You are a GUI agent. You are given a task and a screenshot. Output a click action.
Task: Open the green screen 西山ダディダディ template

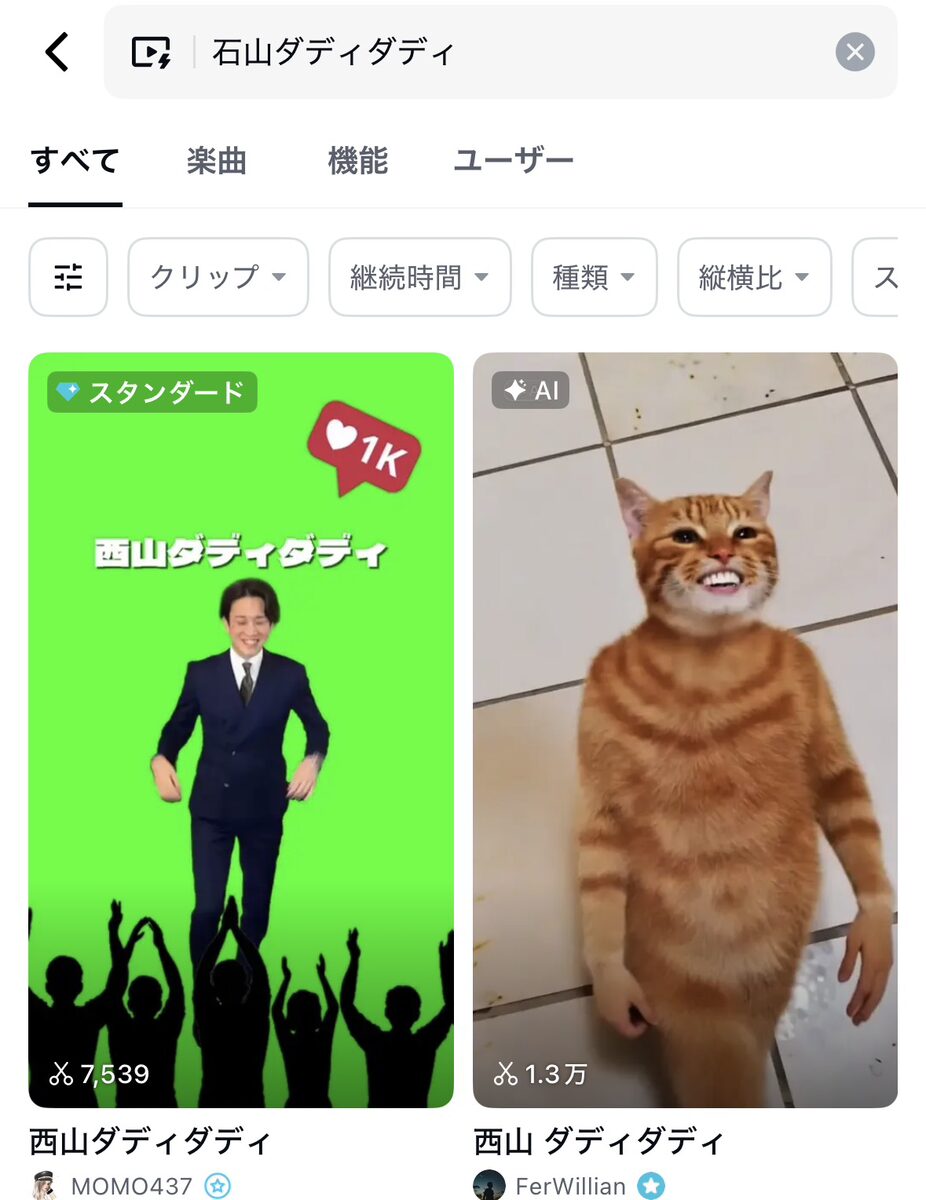(x=241, y=730)
